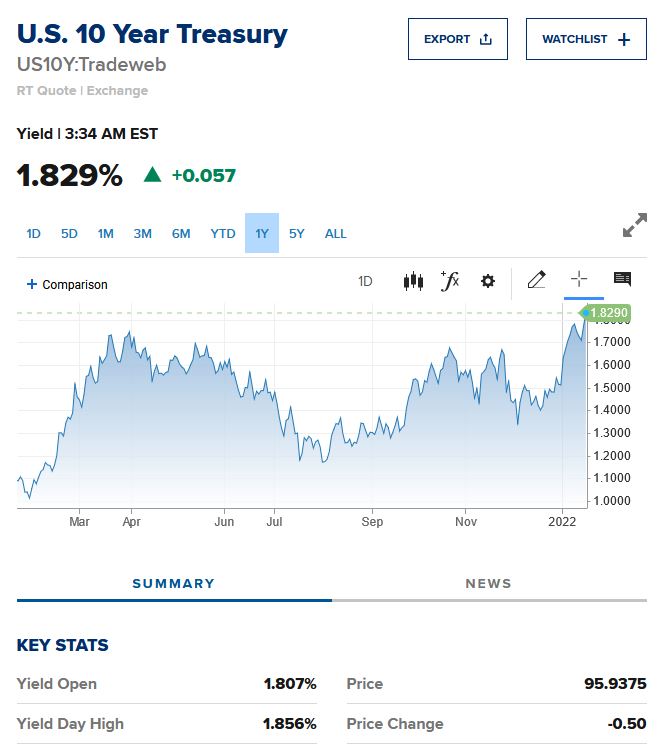658x746 pixels.
Task: Open chart settings gear
Action: click(488, 282)
